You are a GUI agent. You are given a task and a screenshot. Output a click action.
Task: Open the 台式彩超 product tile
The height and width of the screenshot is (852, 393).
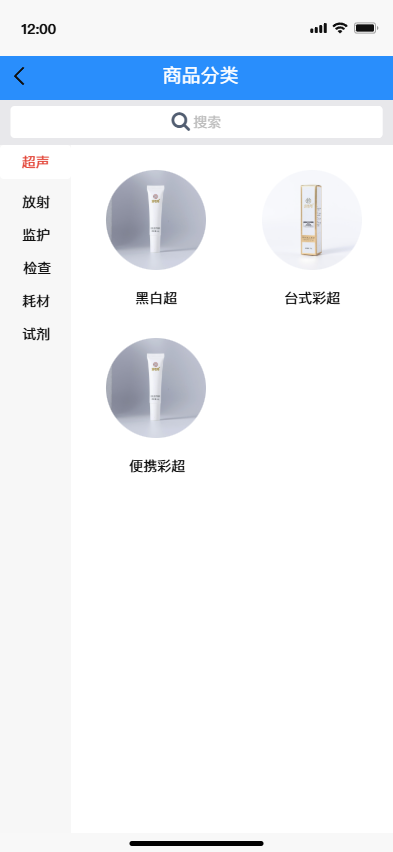[x=312, y=237]
